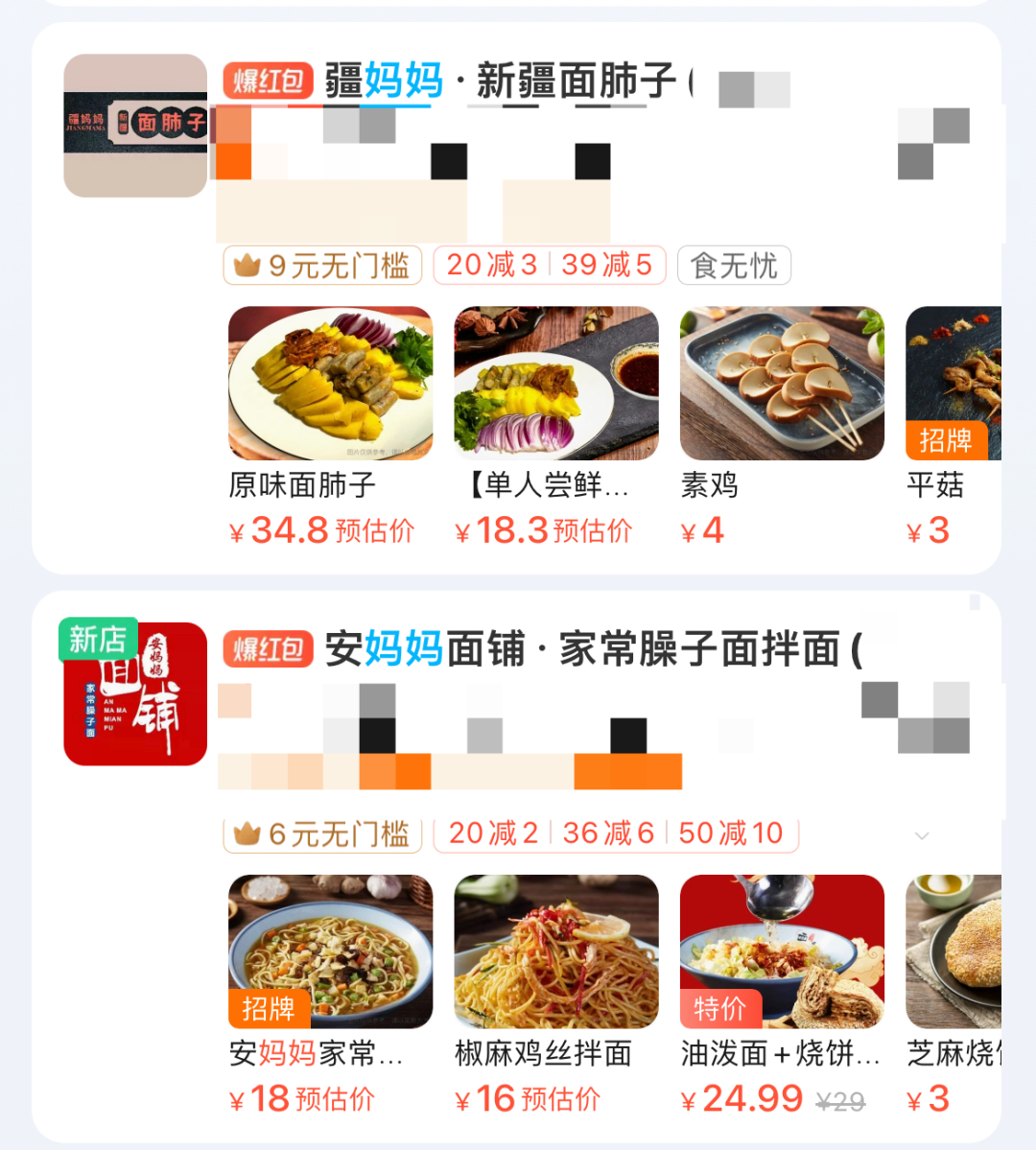
Task: Open the 椒麻鸡丝拌面 dish
Action: [x=555, y=951]
